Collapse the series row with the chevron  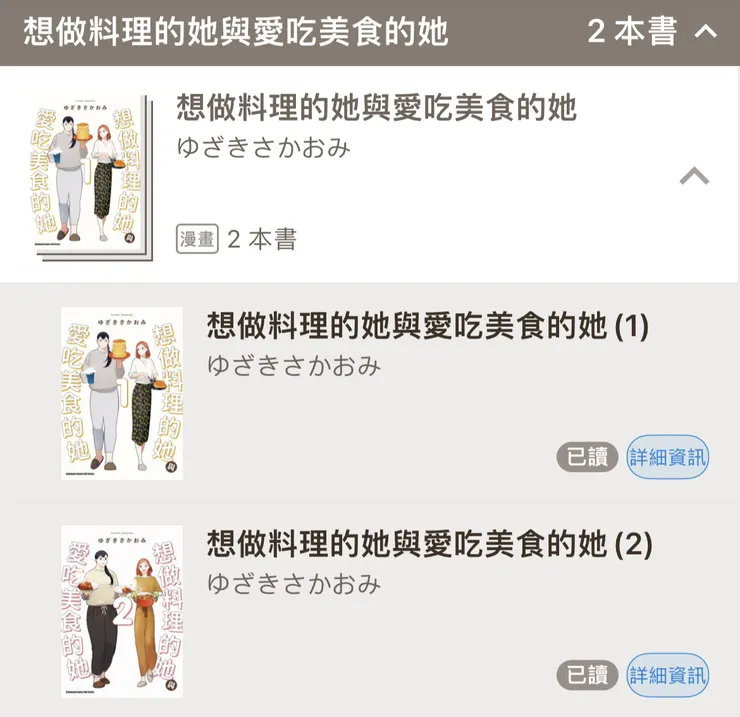click(694, 177)
